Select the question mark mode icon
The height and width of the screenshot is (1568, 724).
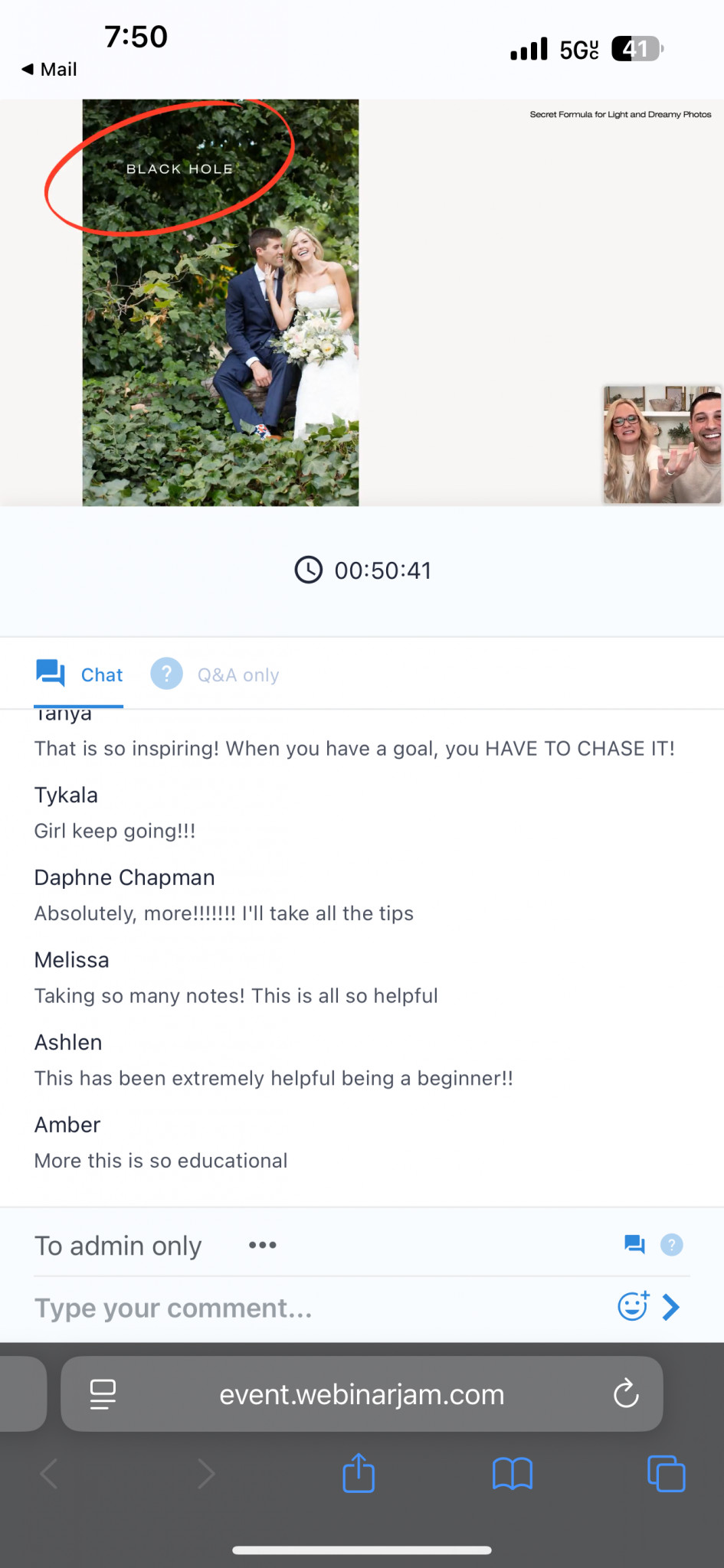(672, 1244)
